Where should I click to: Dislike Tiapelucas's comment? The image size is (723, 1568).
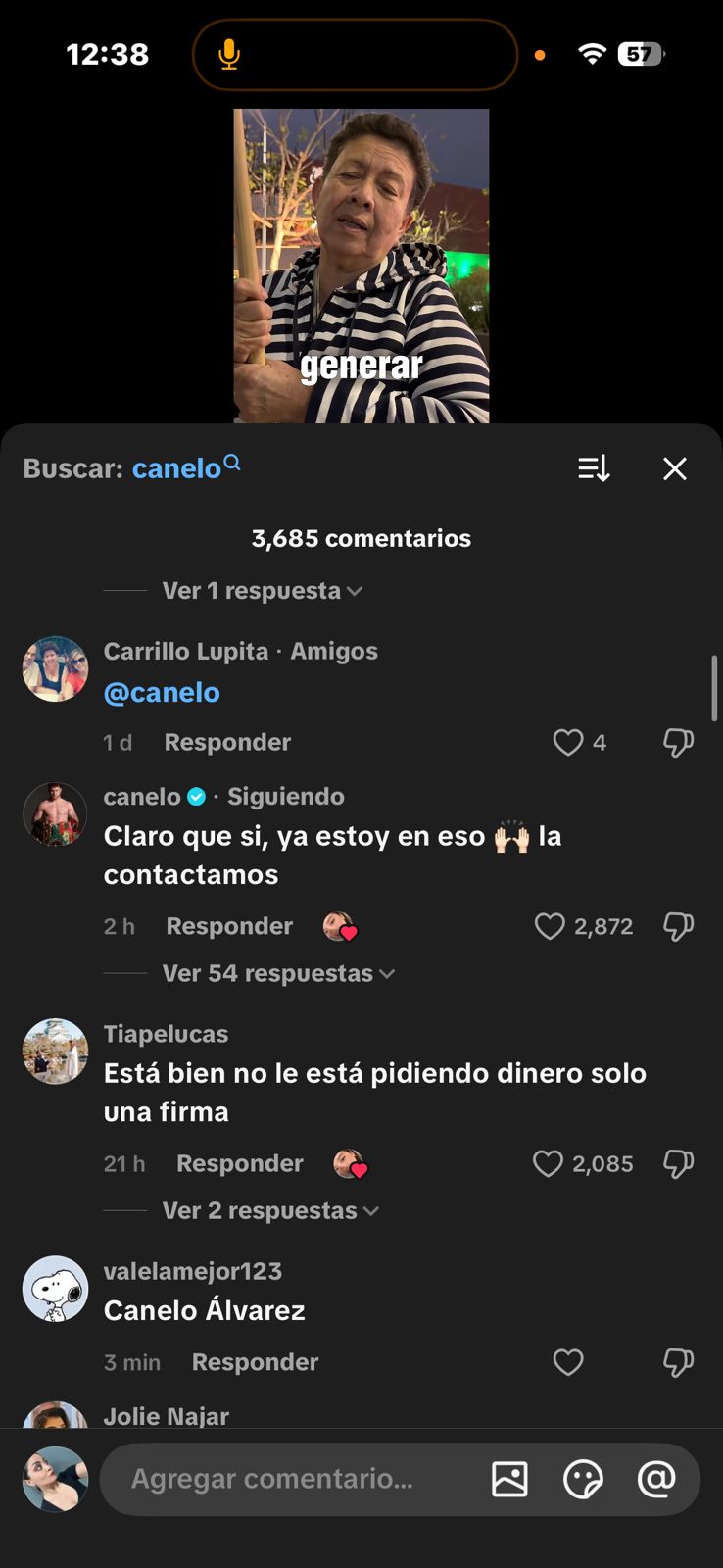(678, 1163)
